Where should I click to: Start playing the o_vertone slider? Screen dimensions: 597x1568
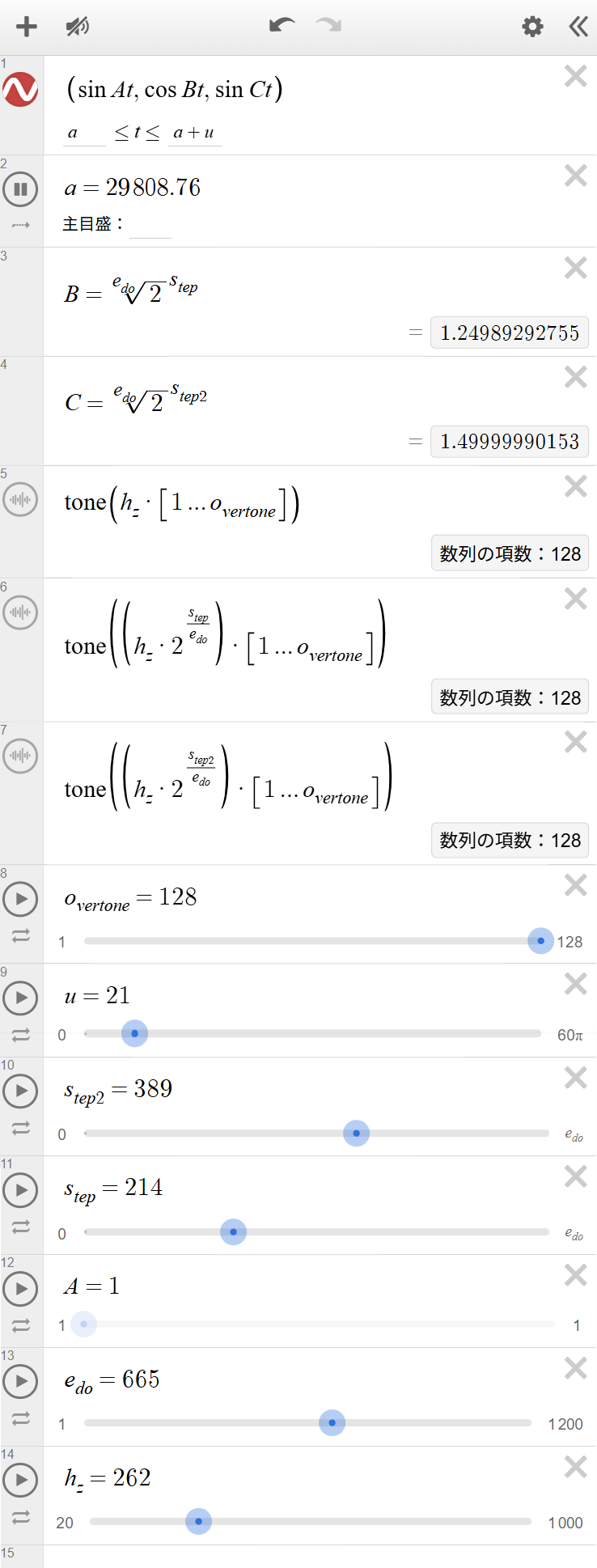[x=20, y=899]
